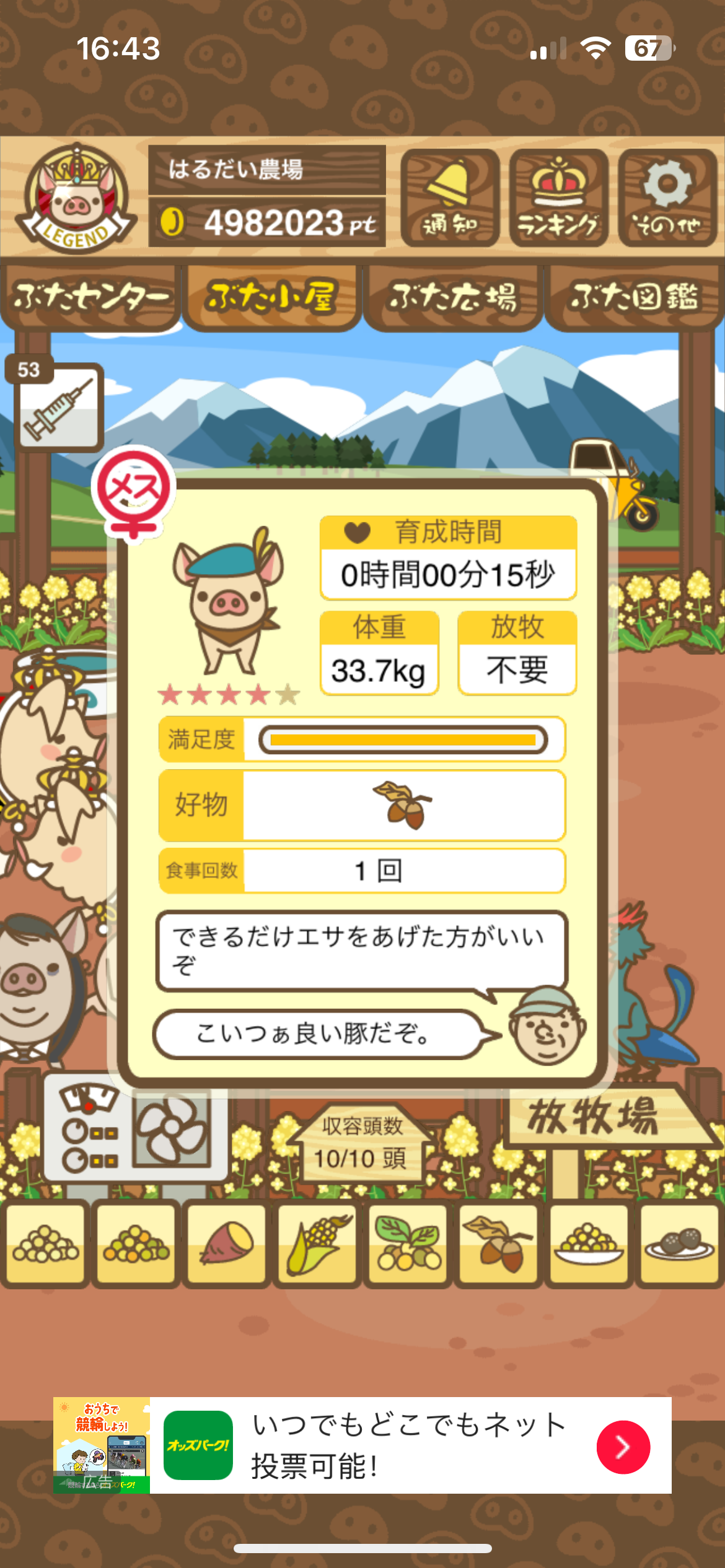
Task: Select the ぶた小屋 tab
Action: tap(271, 297)
